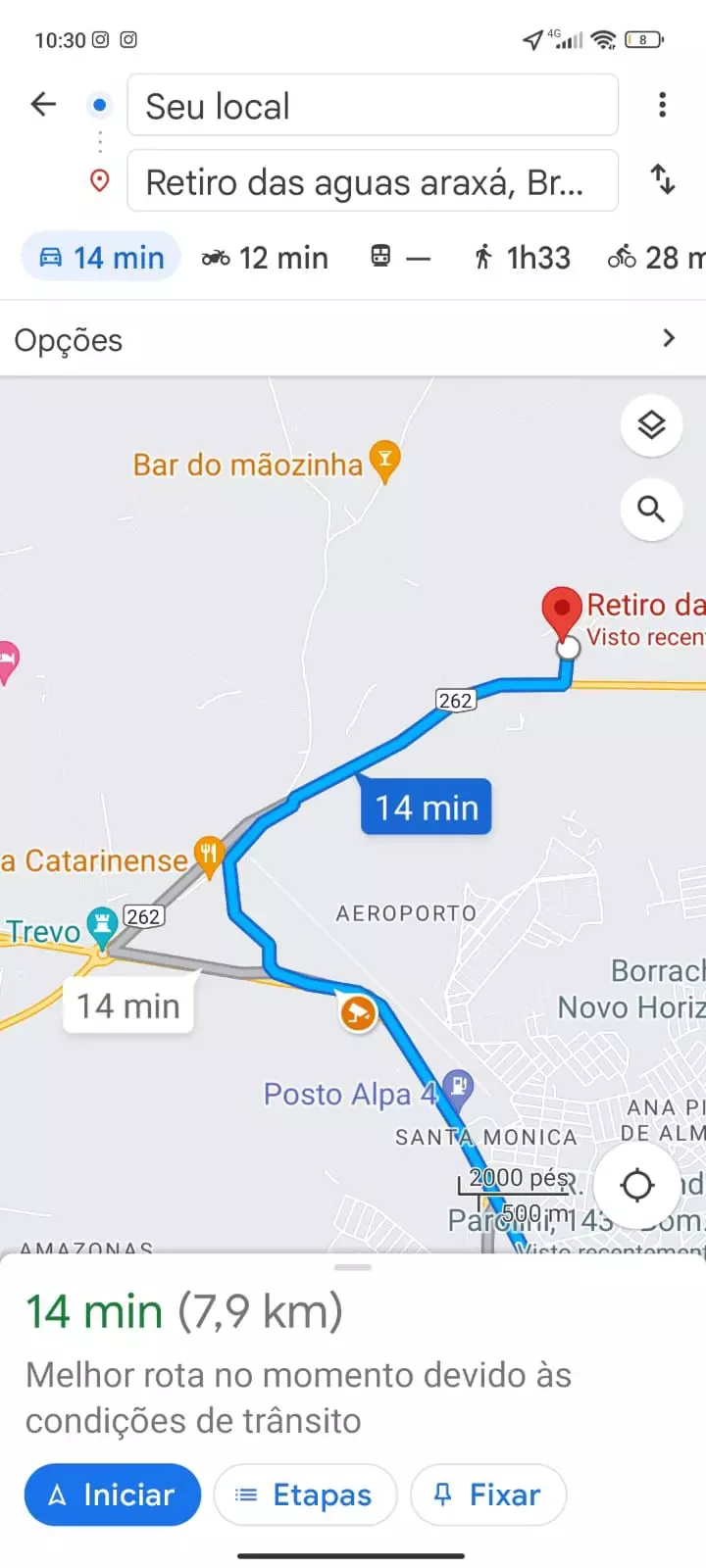Viewport: 706px width, 1568px height.
Task: Open the three-dot overflow menu
Action: pos(663,104)
